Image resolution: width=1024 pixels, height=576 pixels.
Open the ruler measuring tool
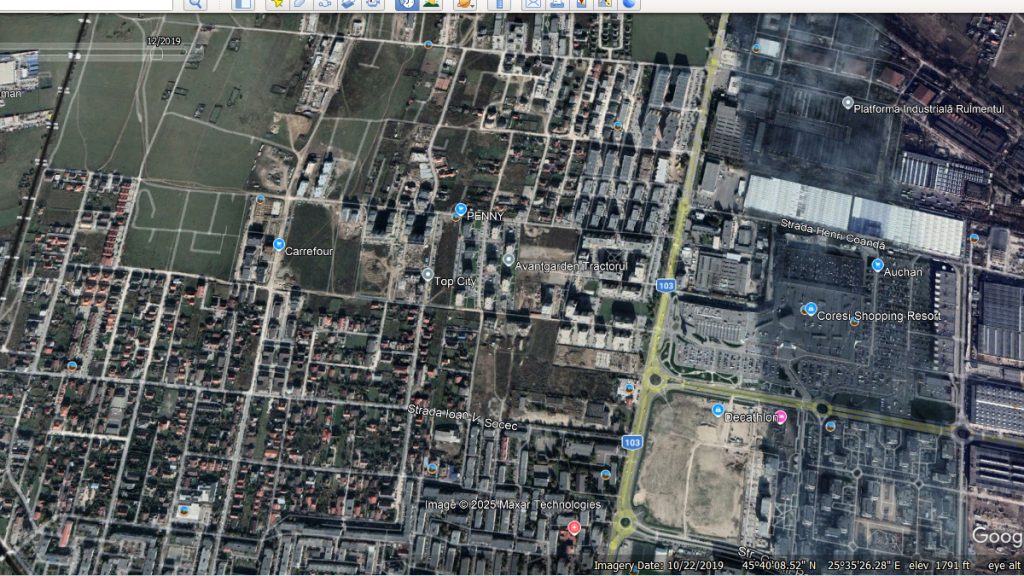point(499,4)
